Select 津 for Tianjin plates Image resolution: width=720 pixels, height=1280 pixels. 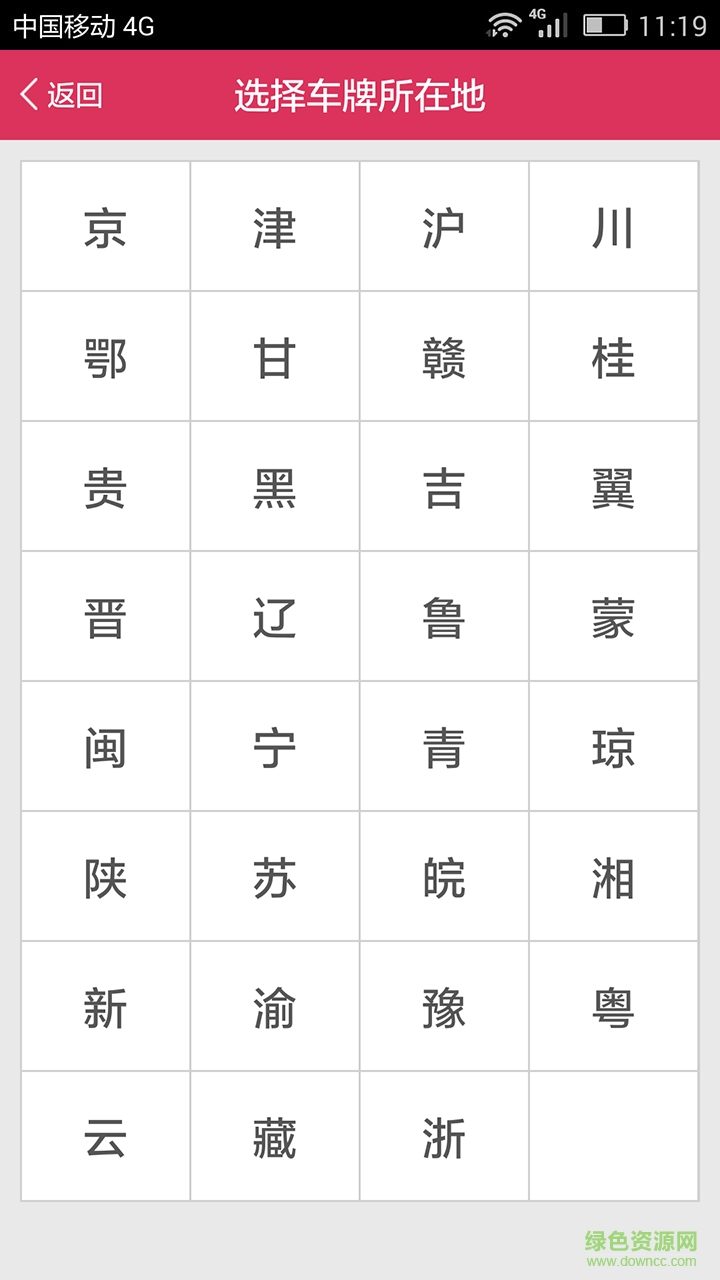point(273,226)
